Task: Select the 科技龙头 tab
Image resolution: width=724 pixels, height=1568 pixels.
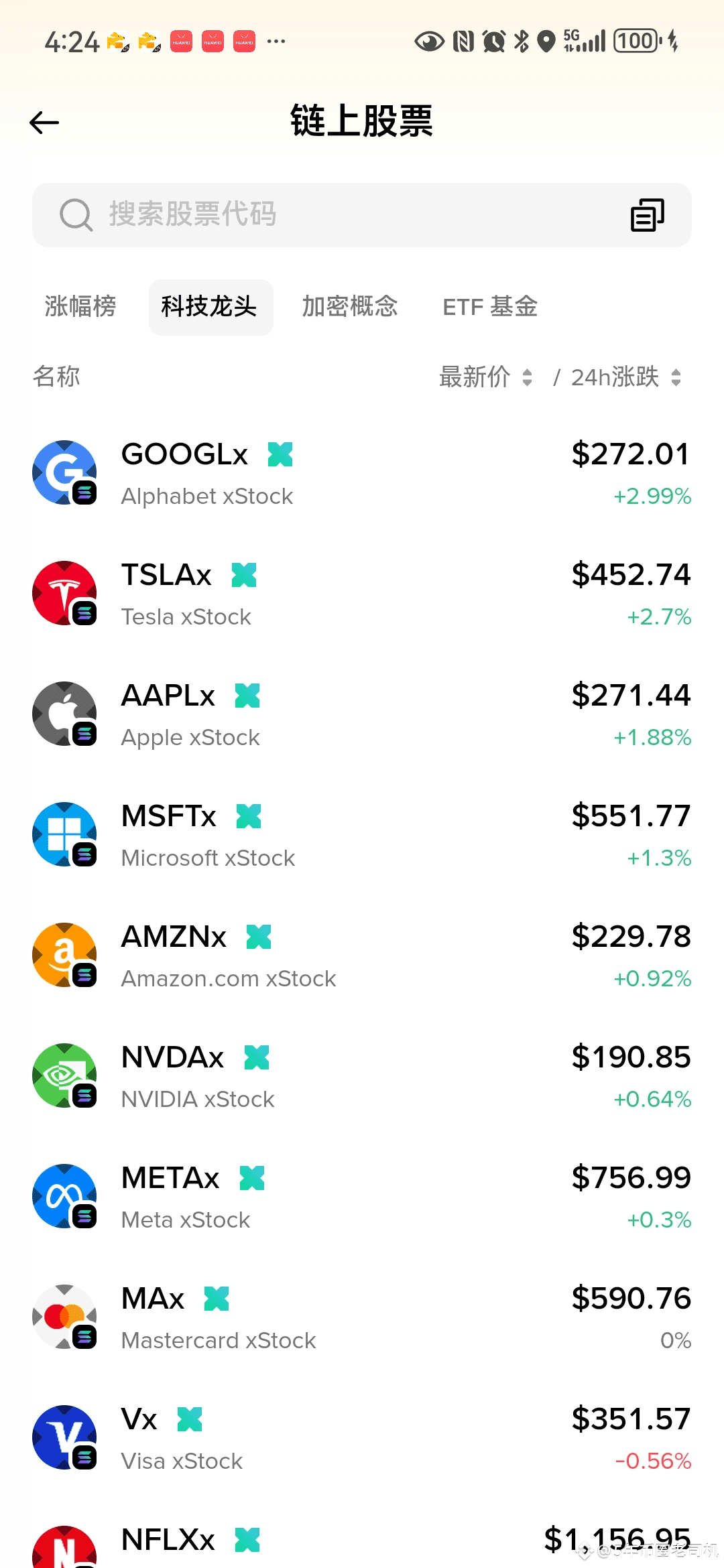Action: tap(210, 307)
